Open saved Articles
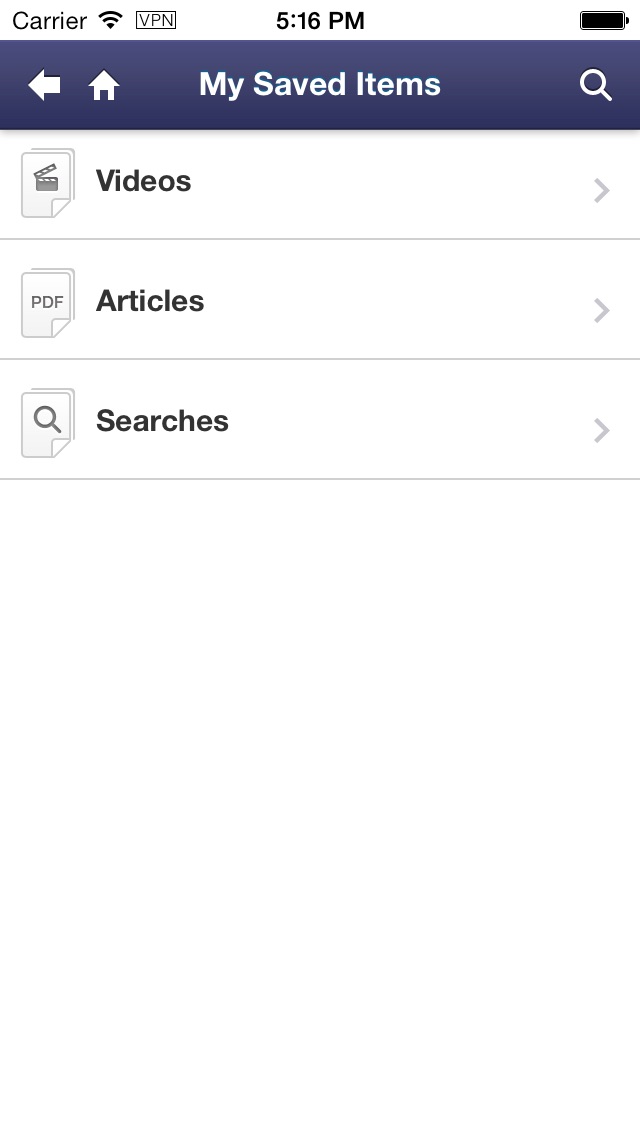 pos(320,301)
